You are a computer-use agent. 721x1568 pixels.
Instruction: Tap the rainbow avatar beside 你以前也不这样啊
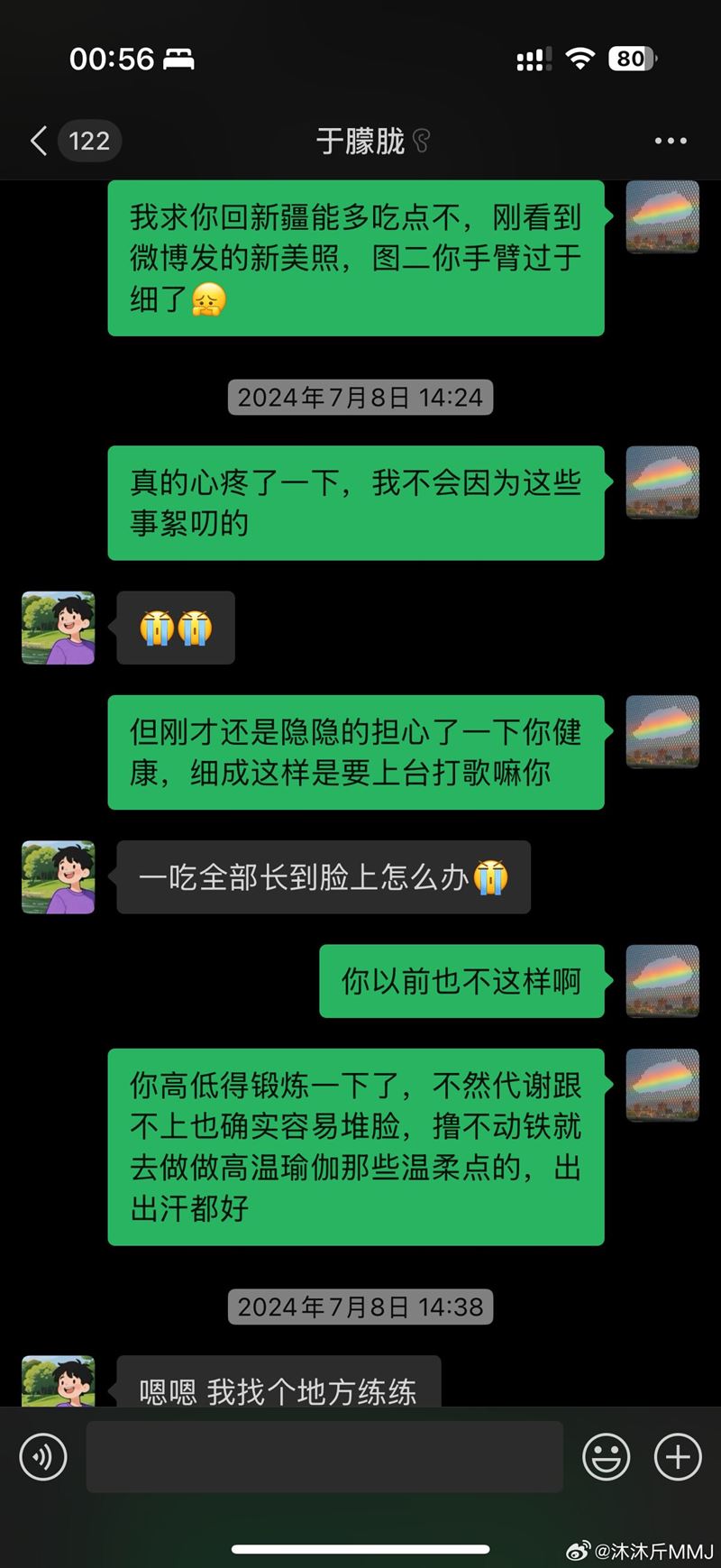pyautogui.click(x=662, y=981)
